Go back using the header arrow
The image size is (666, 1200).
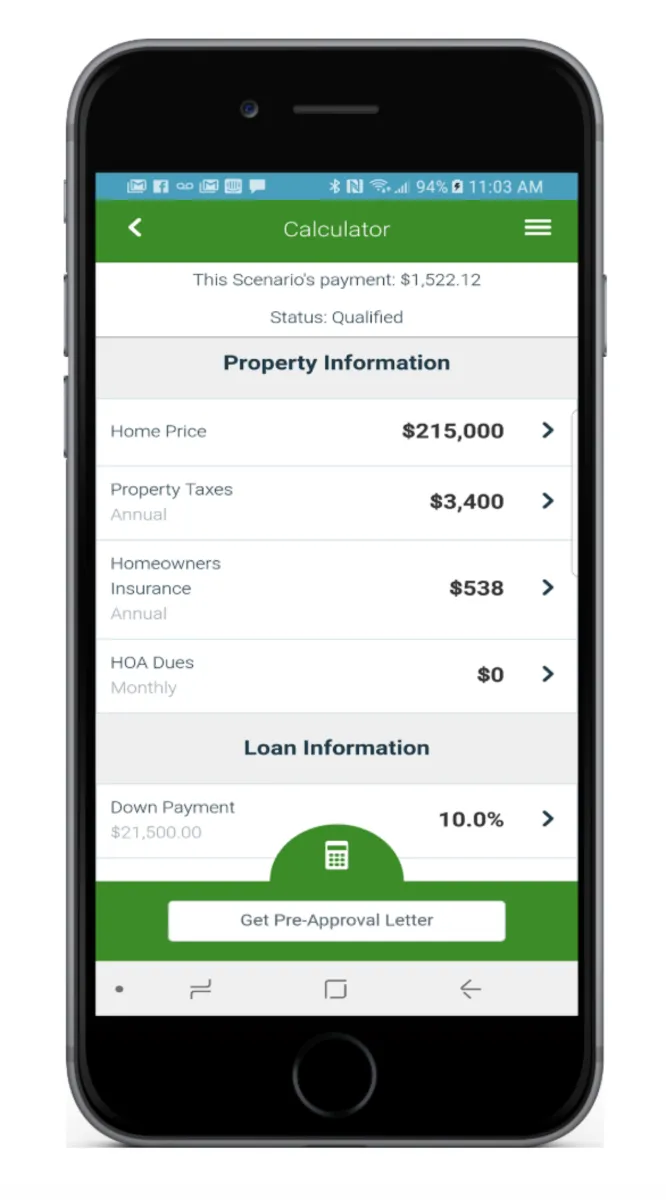point(135,228)
